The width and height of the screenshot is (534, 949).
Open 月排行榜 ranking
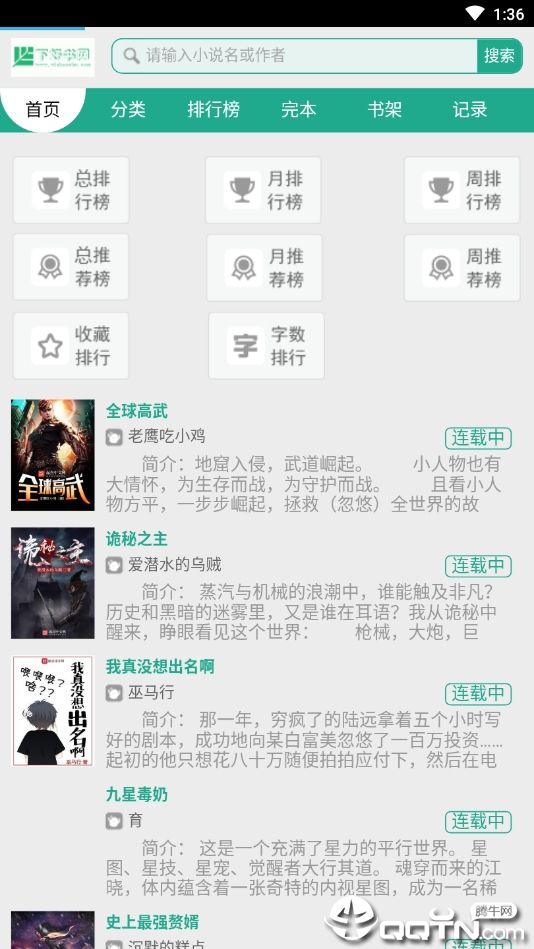tap(263, 190)
